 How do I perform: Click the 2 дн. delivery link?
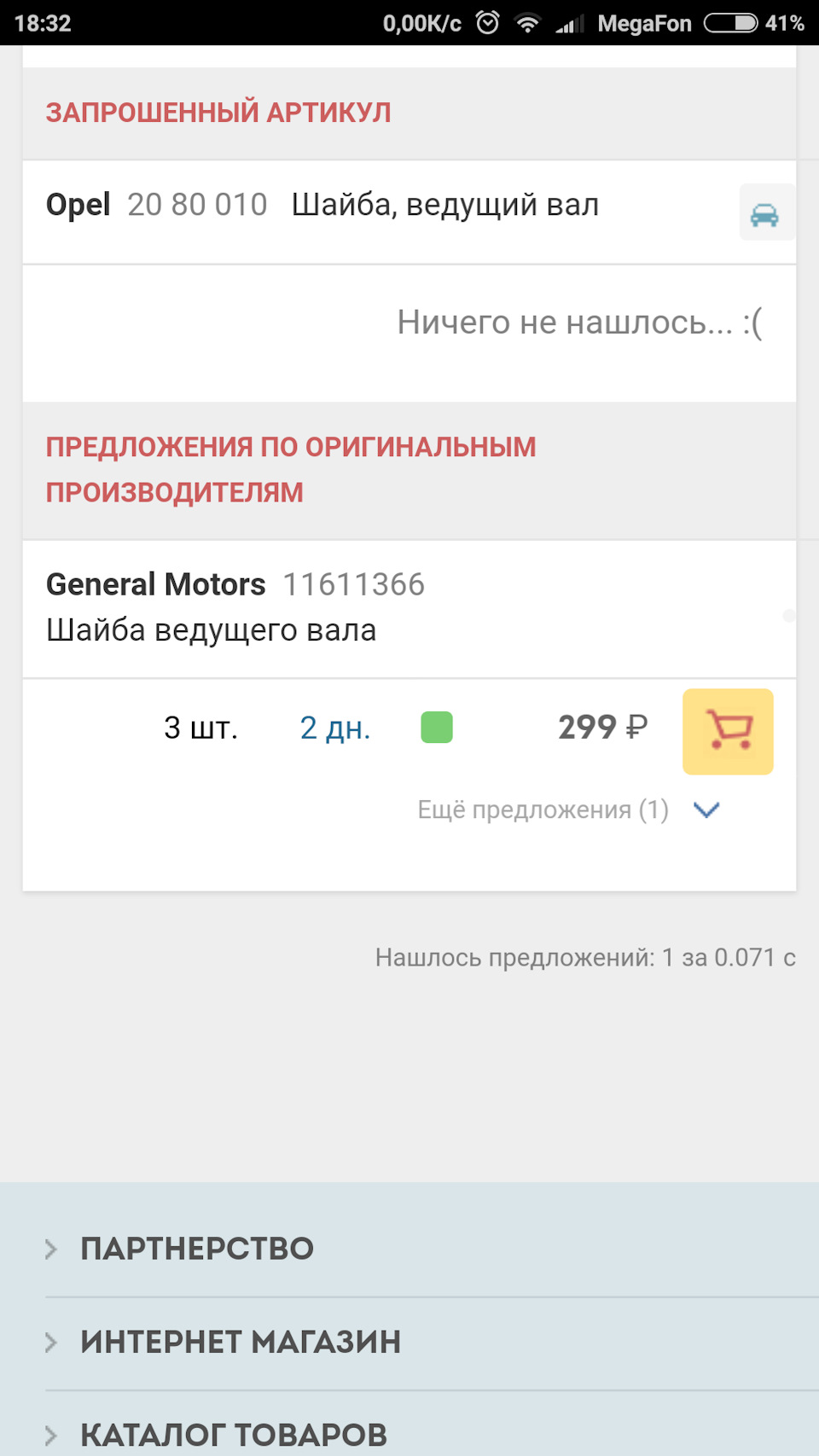334,727
